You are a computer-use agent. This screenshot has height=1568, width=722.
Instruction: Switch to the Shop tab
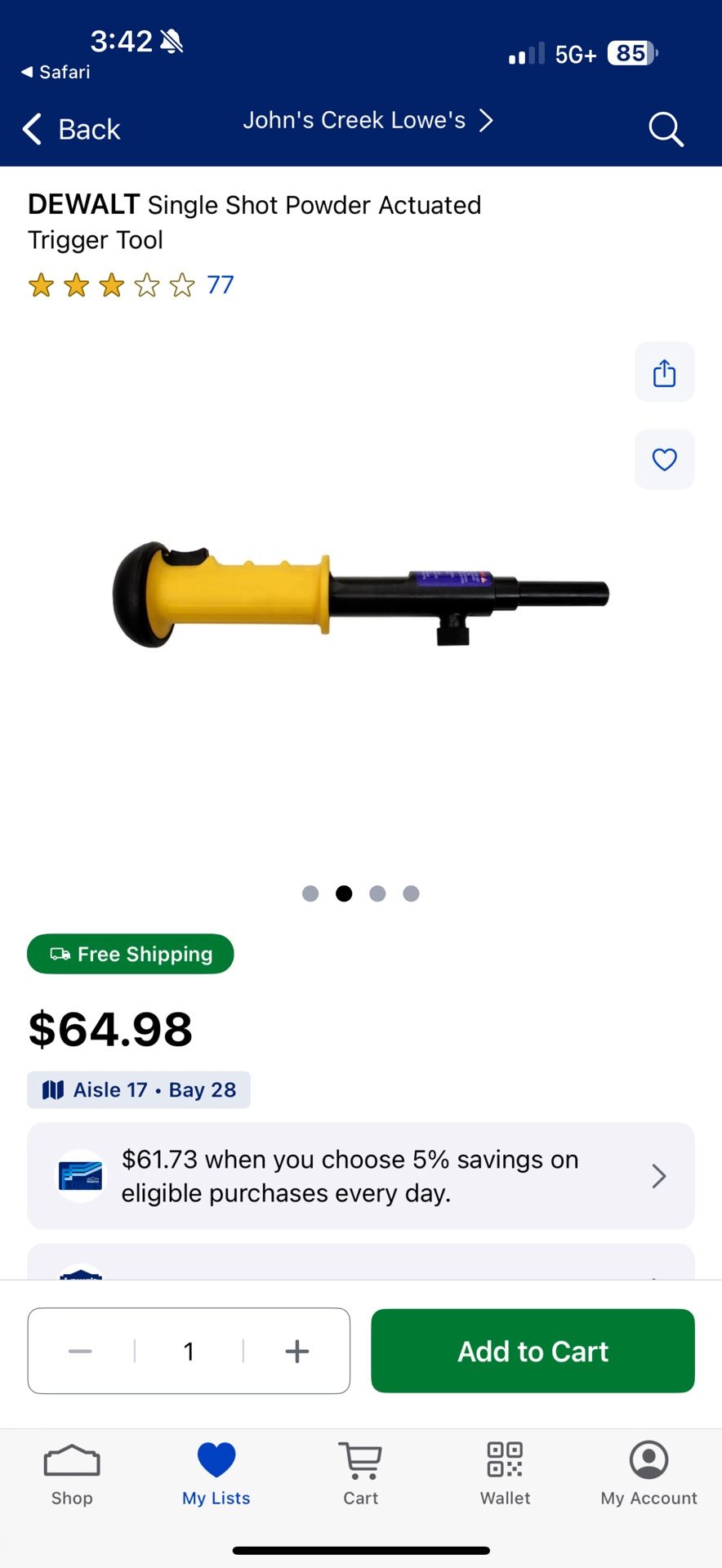pos(72,1474)
